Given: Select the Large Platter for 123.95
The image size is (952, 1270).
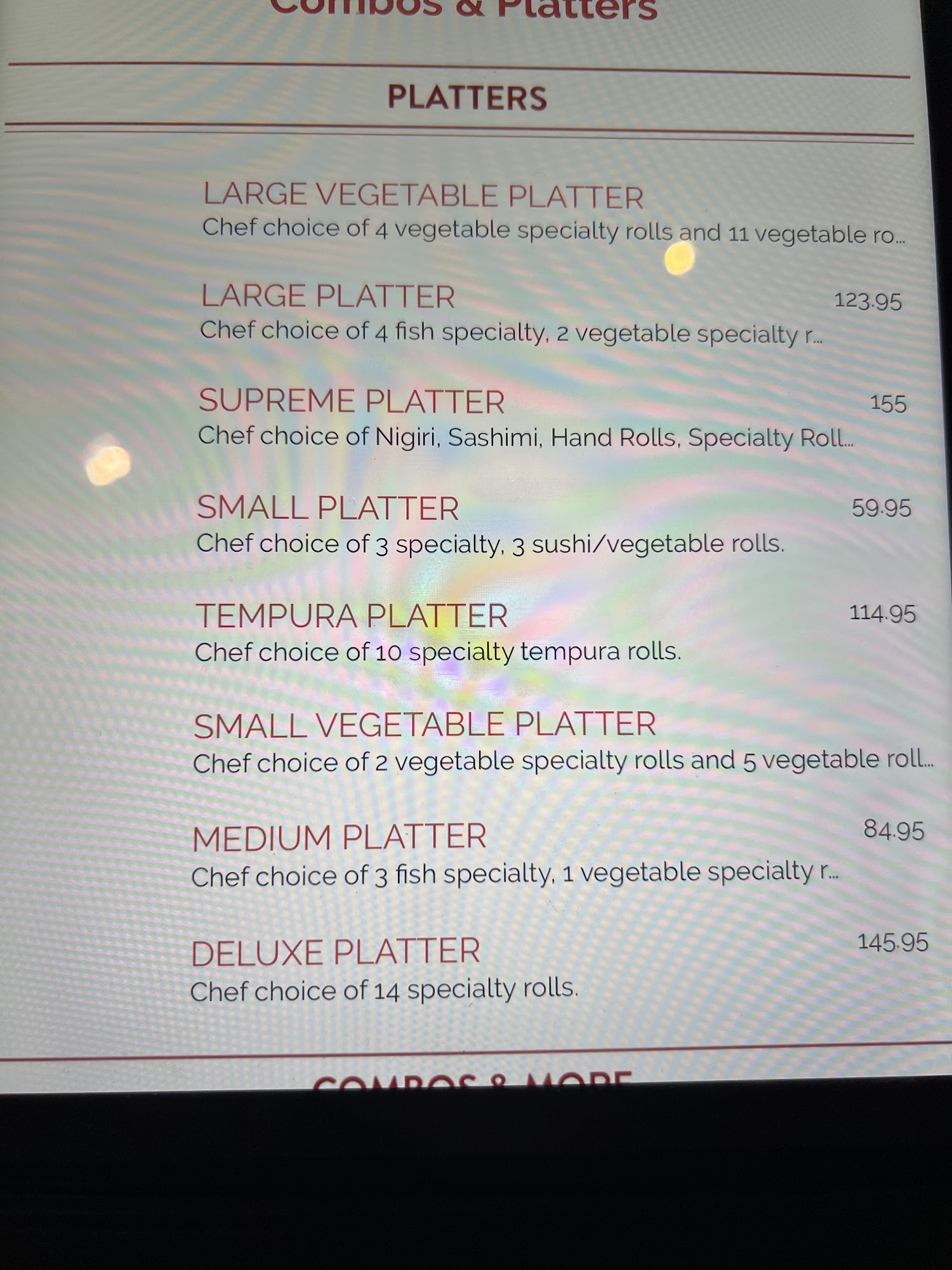Looking at the screenshot, I should tap(328, 297).
